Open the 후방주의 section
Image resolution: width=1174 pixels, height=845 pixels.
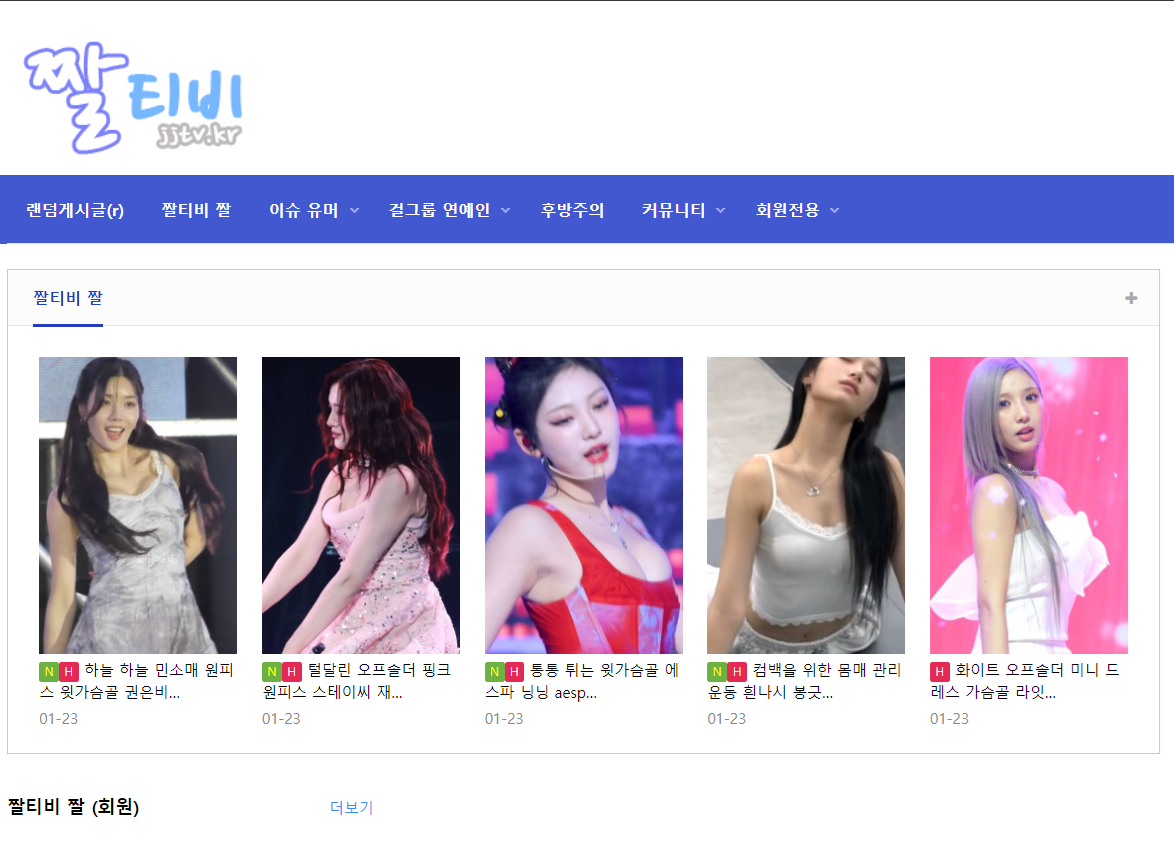572,210
